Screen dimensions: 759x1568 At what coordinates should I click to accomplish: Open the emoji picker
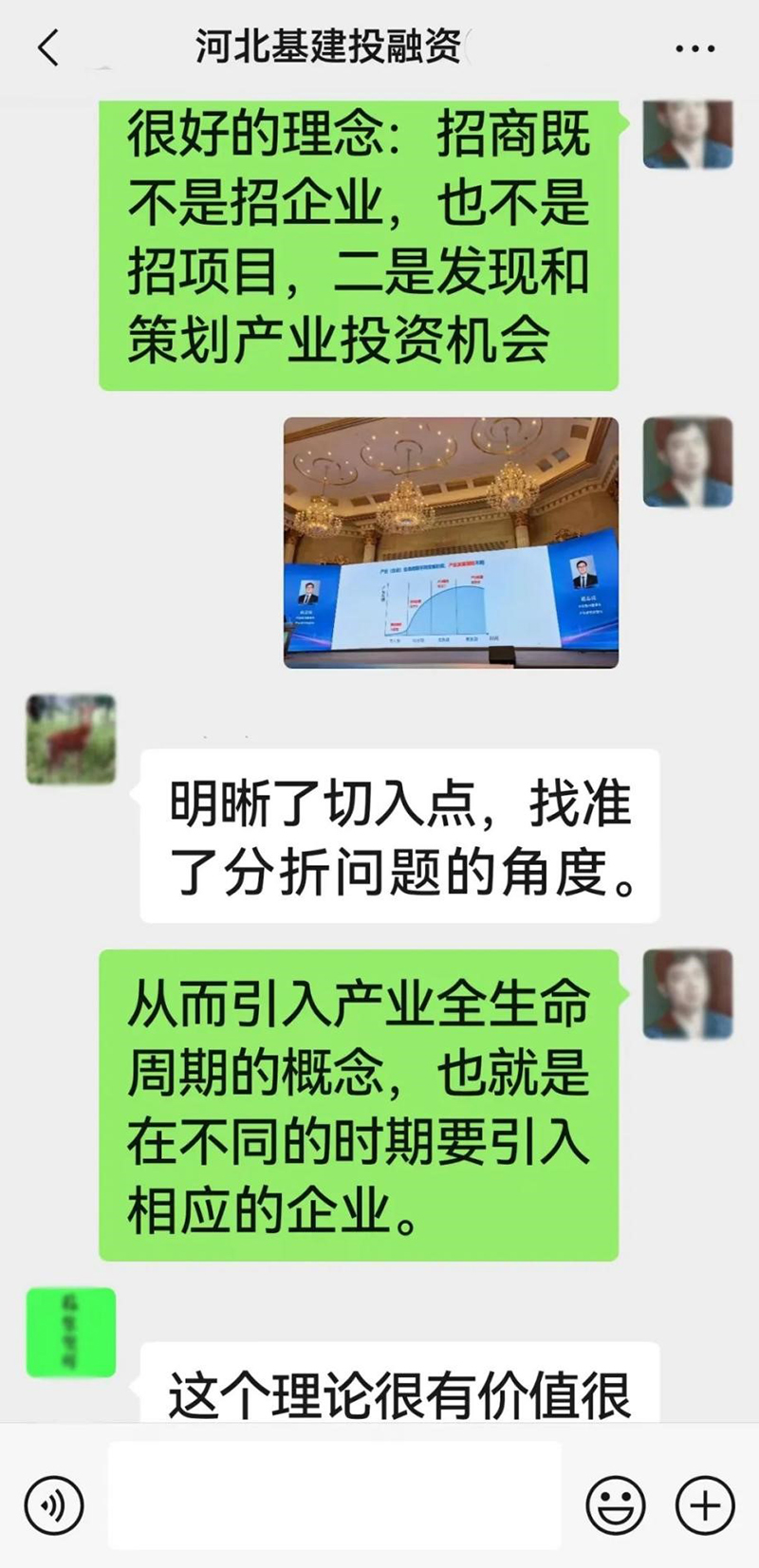pyautogui.click(x=616, y=1505)
